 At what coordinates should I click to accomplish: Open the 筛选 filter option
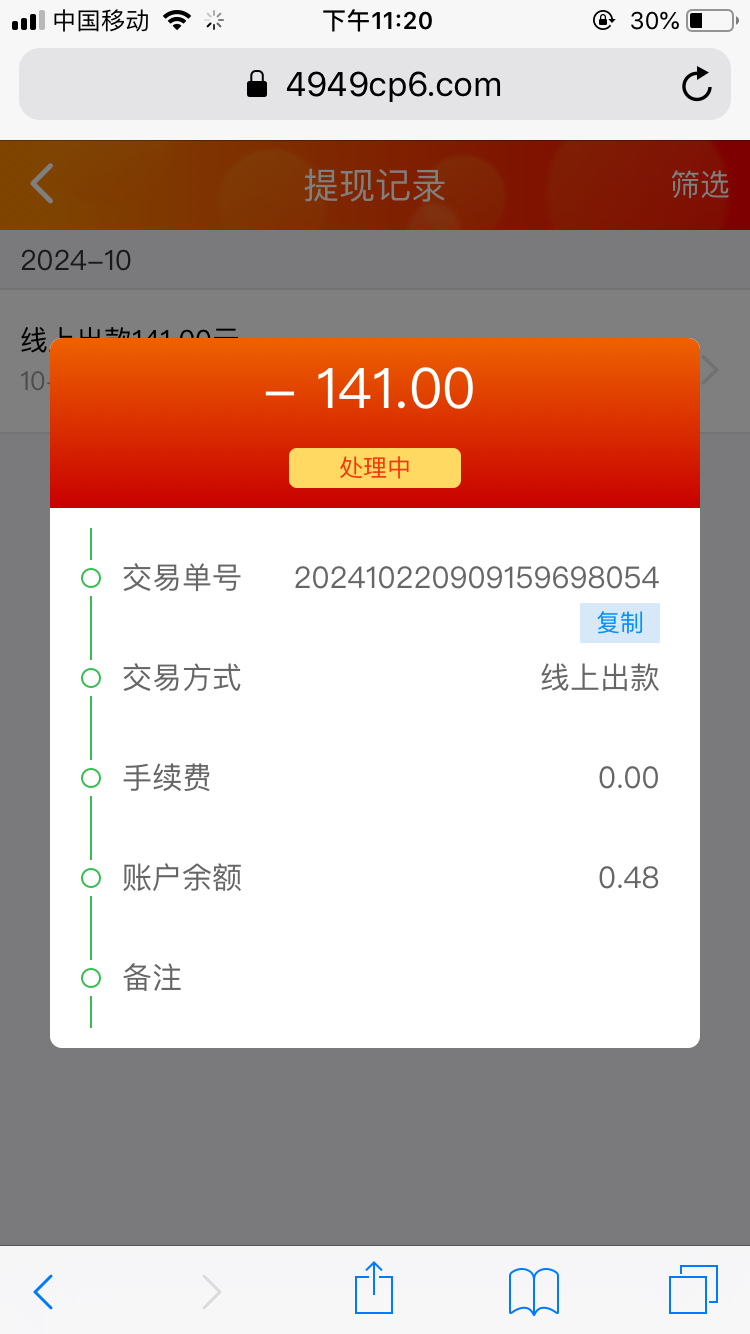click(700, 184)
